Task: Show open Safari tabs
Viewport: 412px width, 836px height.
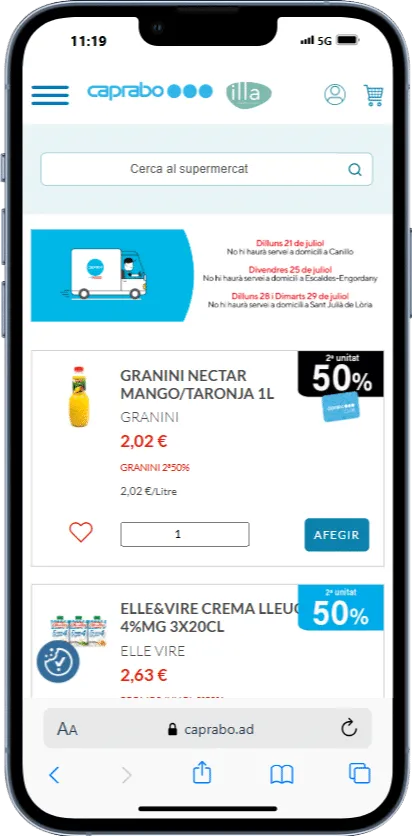Action: tap(359, 773)
